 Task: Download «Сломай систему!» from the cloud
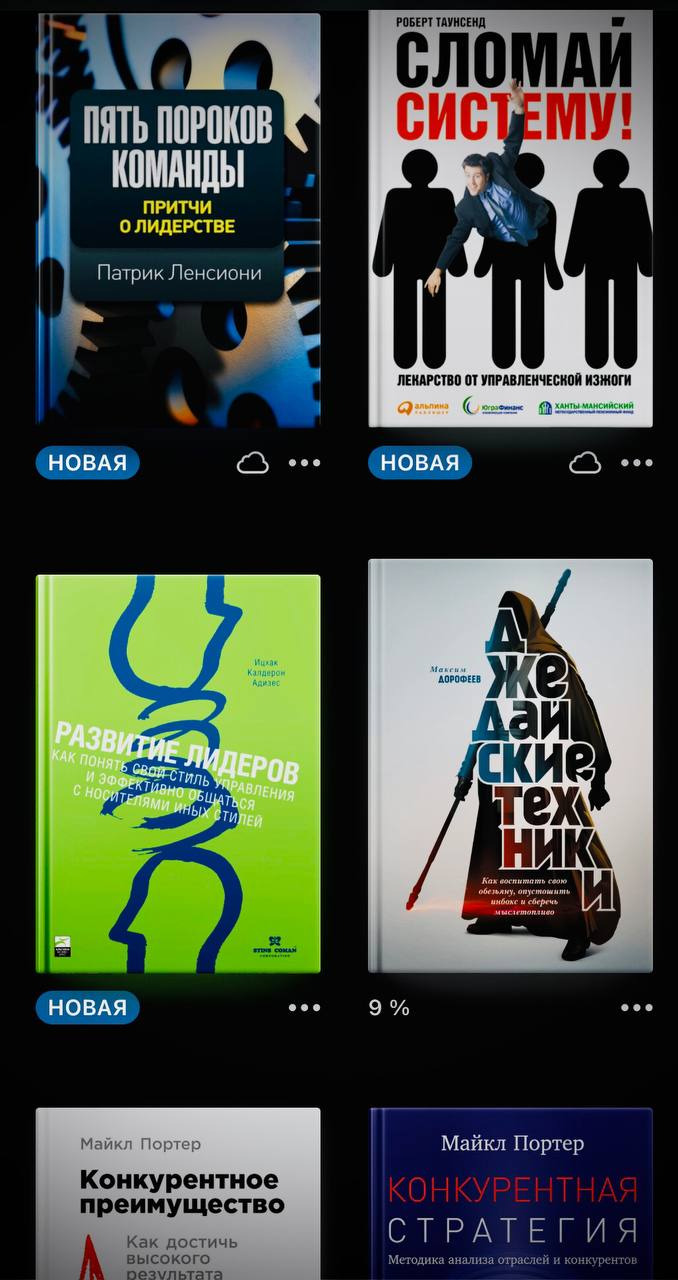[585, 463]
